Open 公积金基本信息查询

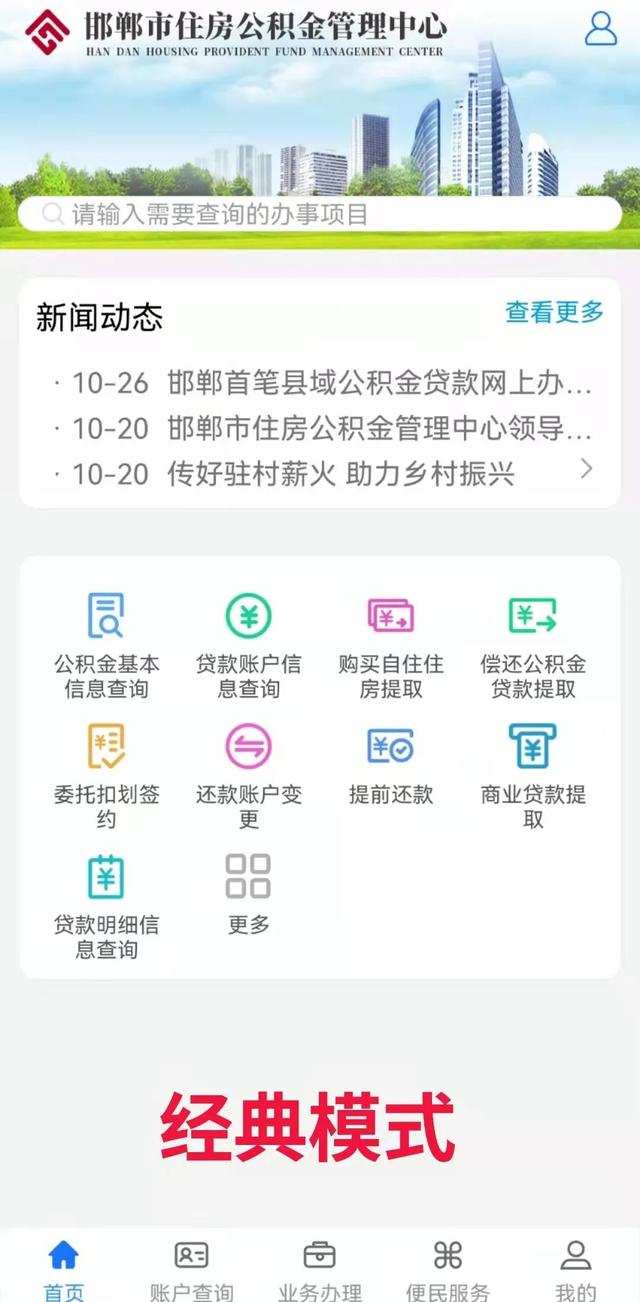106,645
